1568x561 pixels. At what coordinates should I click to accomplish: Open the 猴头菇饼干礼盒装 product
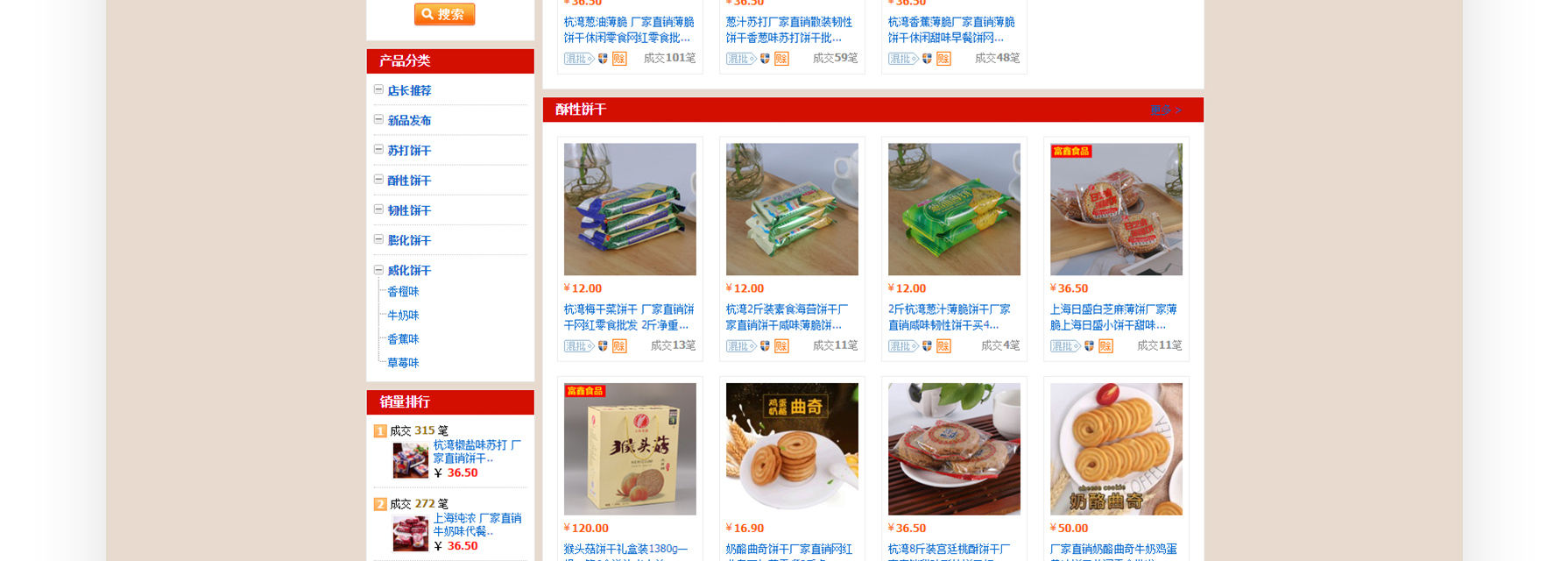630,449
